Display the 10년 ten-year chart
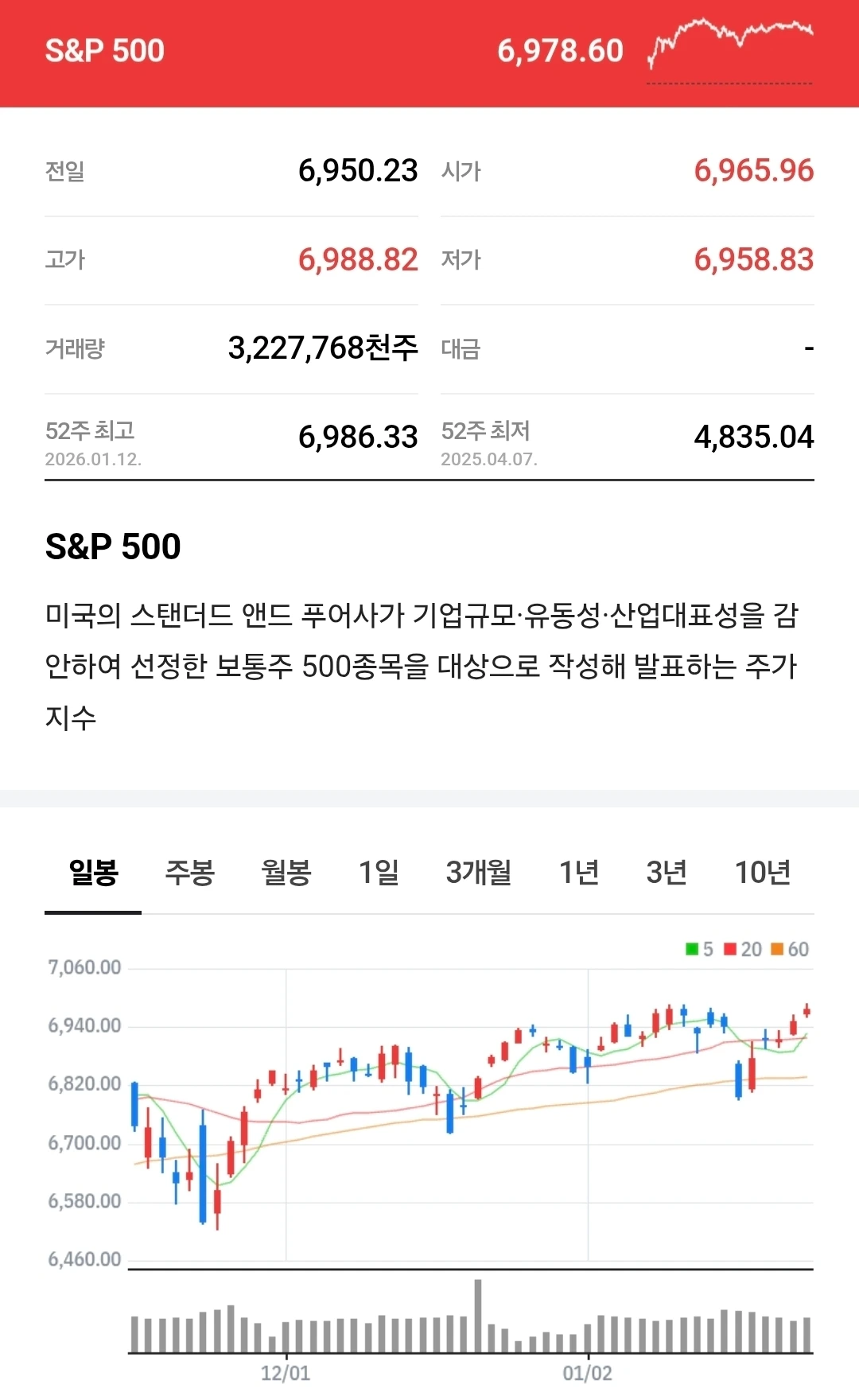 [762, 873]
